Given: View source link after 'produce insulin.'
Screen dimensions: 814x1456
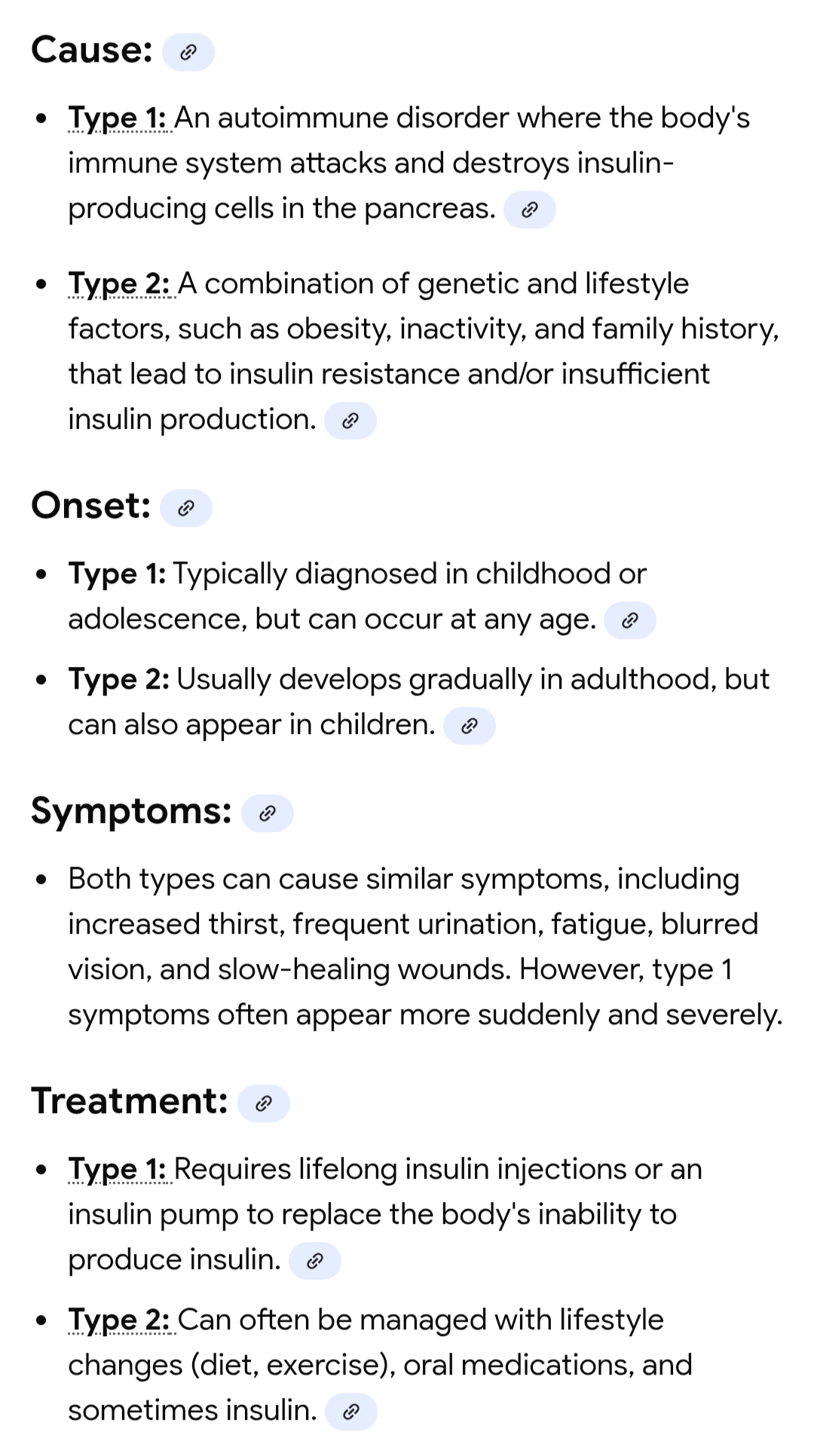Looking at the screenshot, I should pos(314,1261).
